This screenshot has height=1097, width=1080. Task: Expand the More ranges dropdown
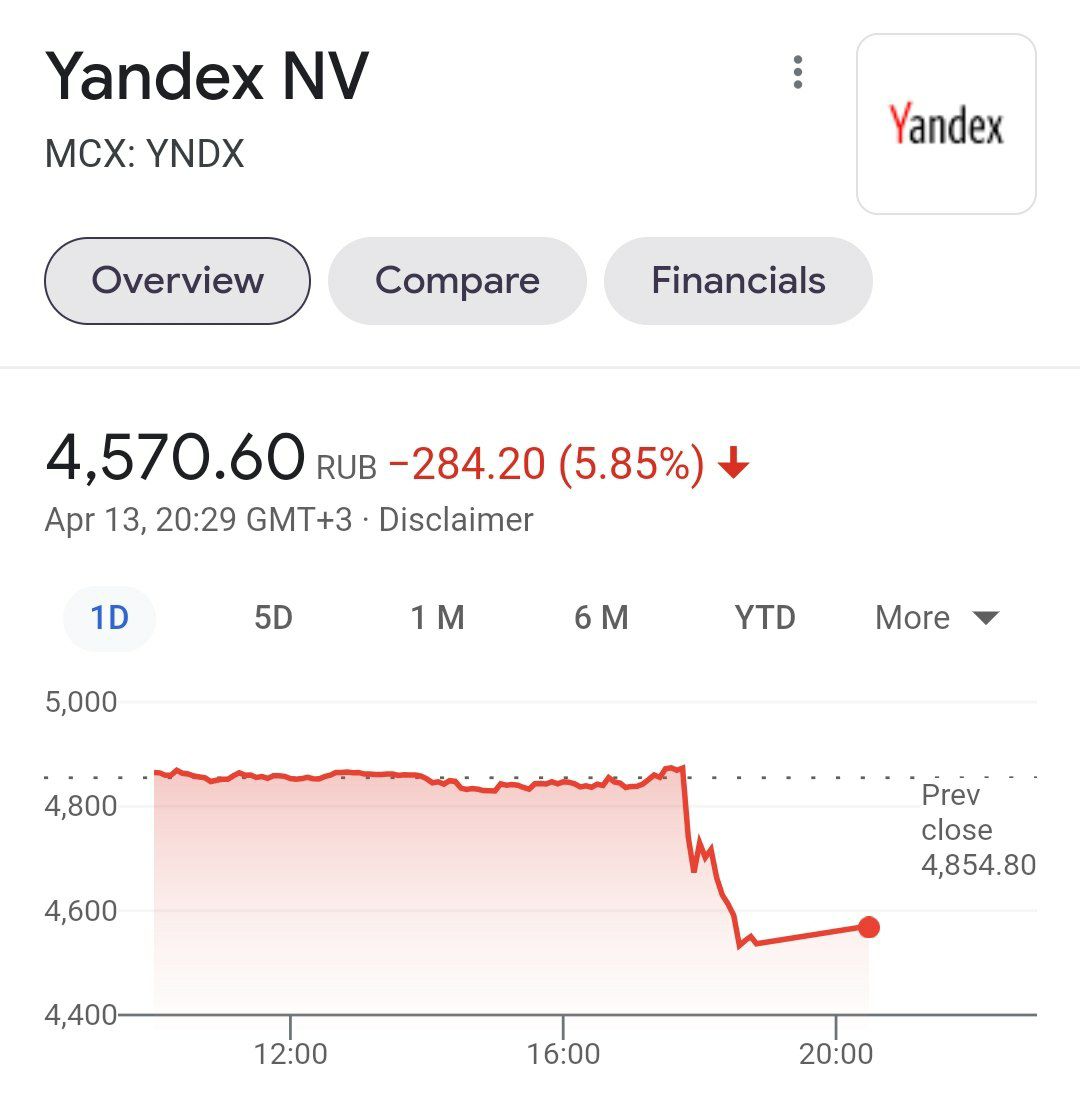click(x=936, y=618)
